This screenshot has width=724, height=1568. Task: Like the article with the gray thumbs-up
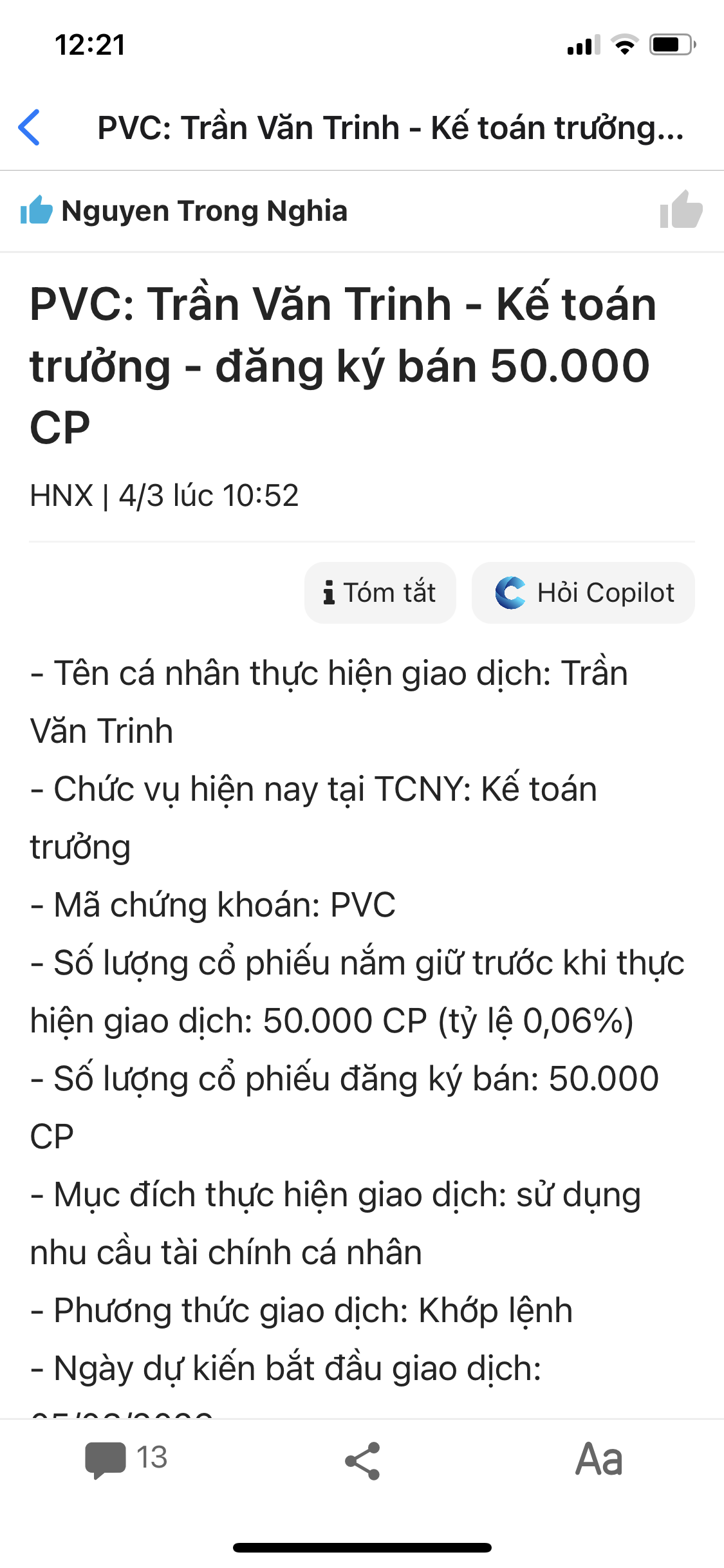[681, 210]
